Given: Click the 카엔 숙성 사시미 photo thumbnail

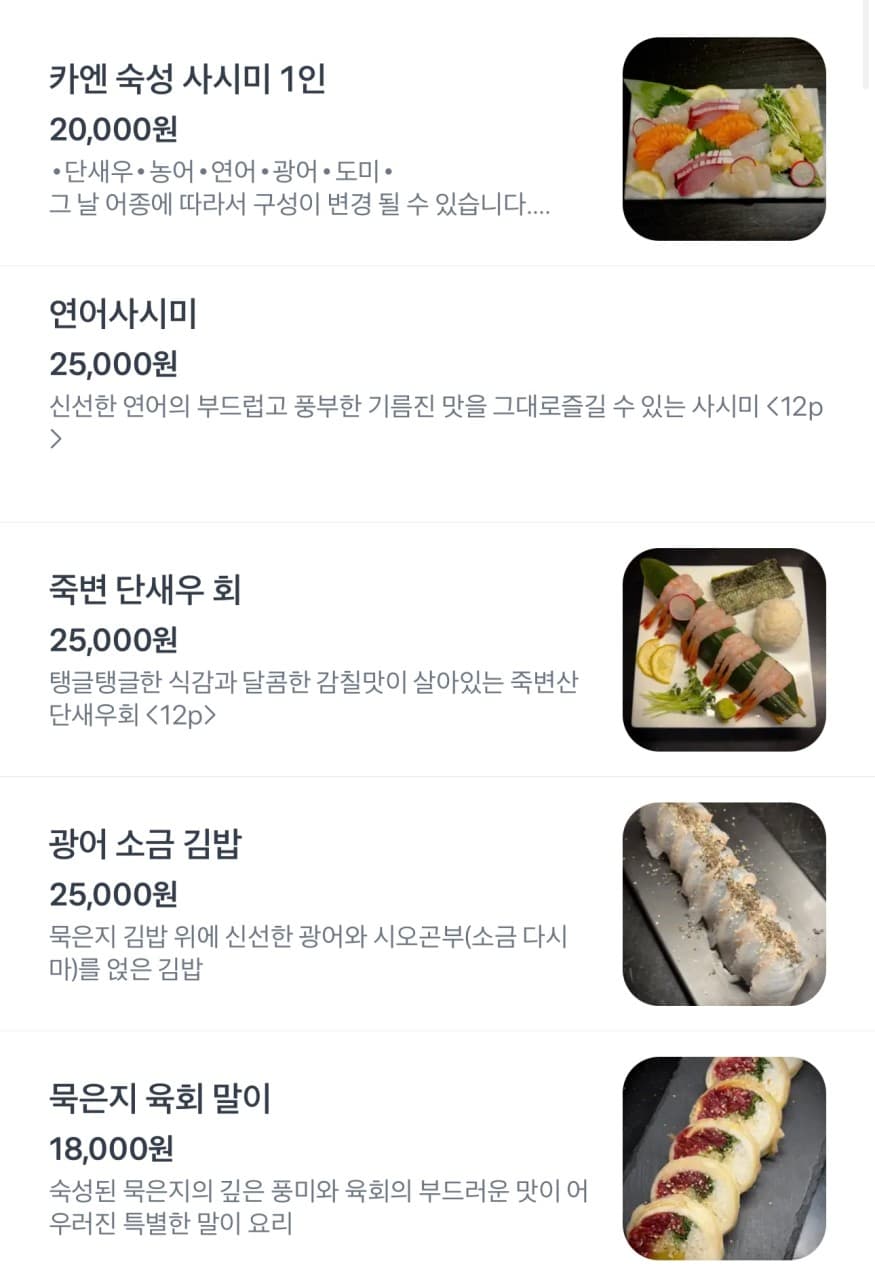Looking at the screenshot, I should pos(724,138).
